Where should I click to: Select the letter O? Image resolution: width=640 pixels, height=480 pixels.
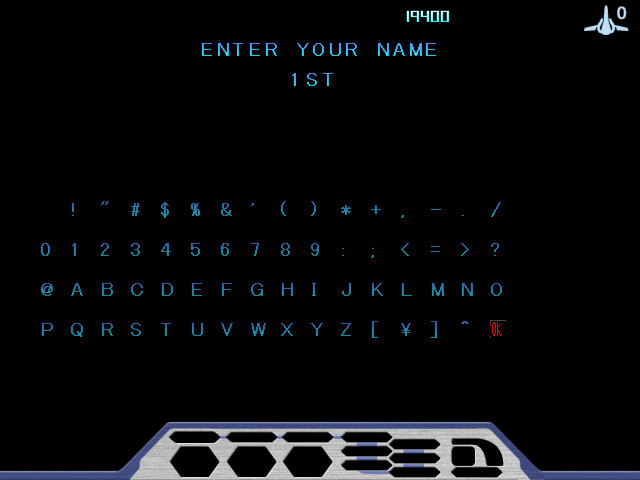[495, 290]
